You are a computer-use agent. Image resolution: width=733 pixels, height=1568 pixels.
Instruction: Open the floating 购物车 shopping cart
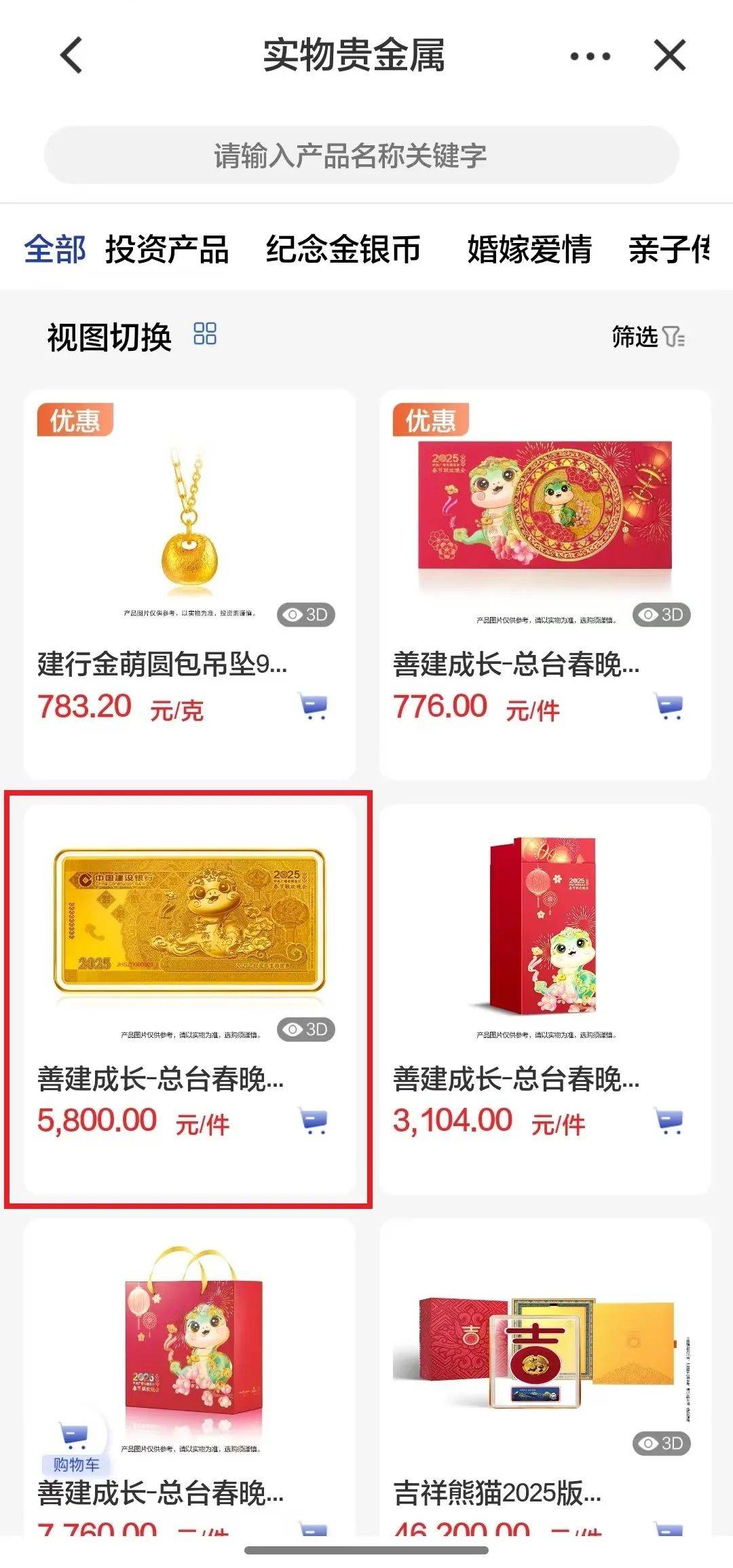click(x=75, y=1446)
